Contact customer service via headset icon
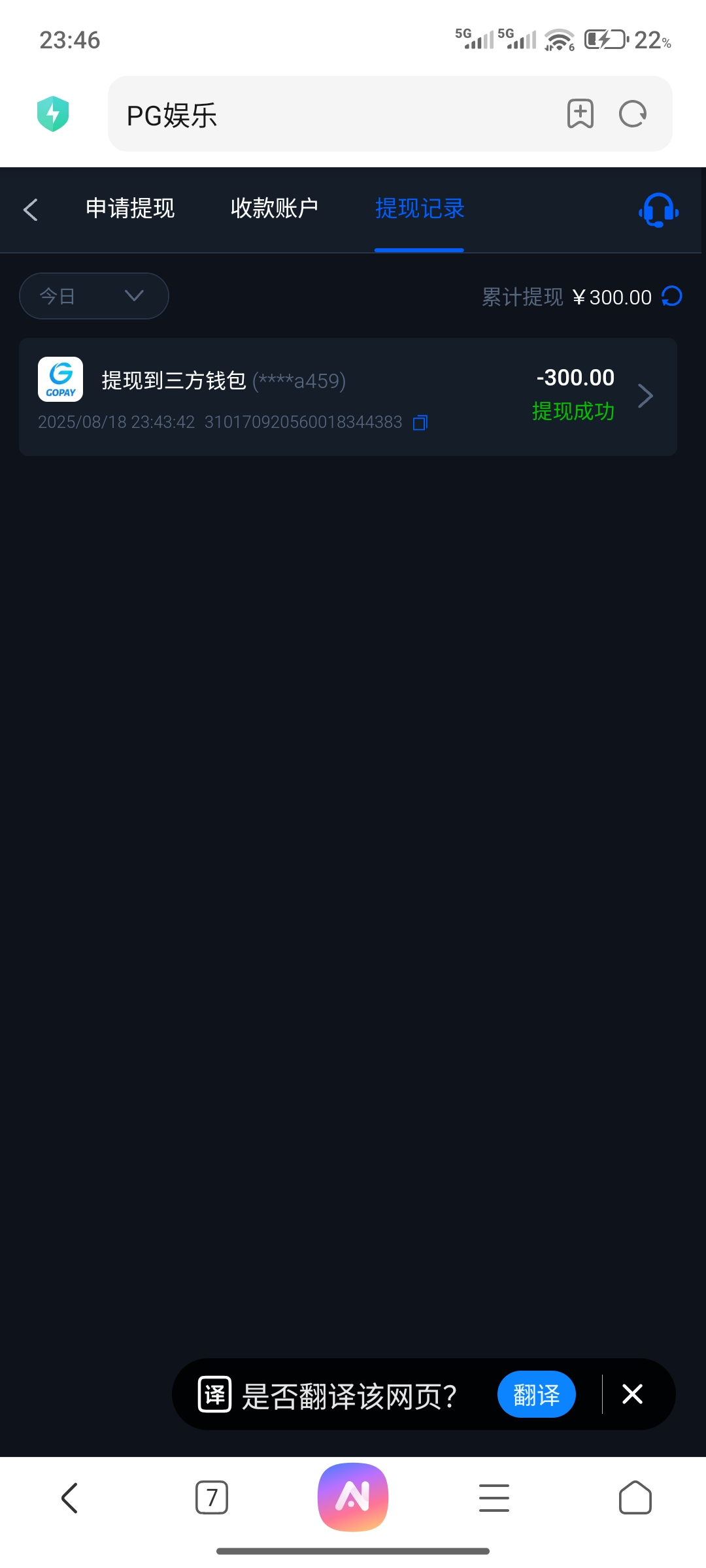Image resolution: width=706 pixels, height=1568 pixels. click(658, 210)
